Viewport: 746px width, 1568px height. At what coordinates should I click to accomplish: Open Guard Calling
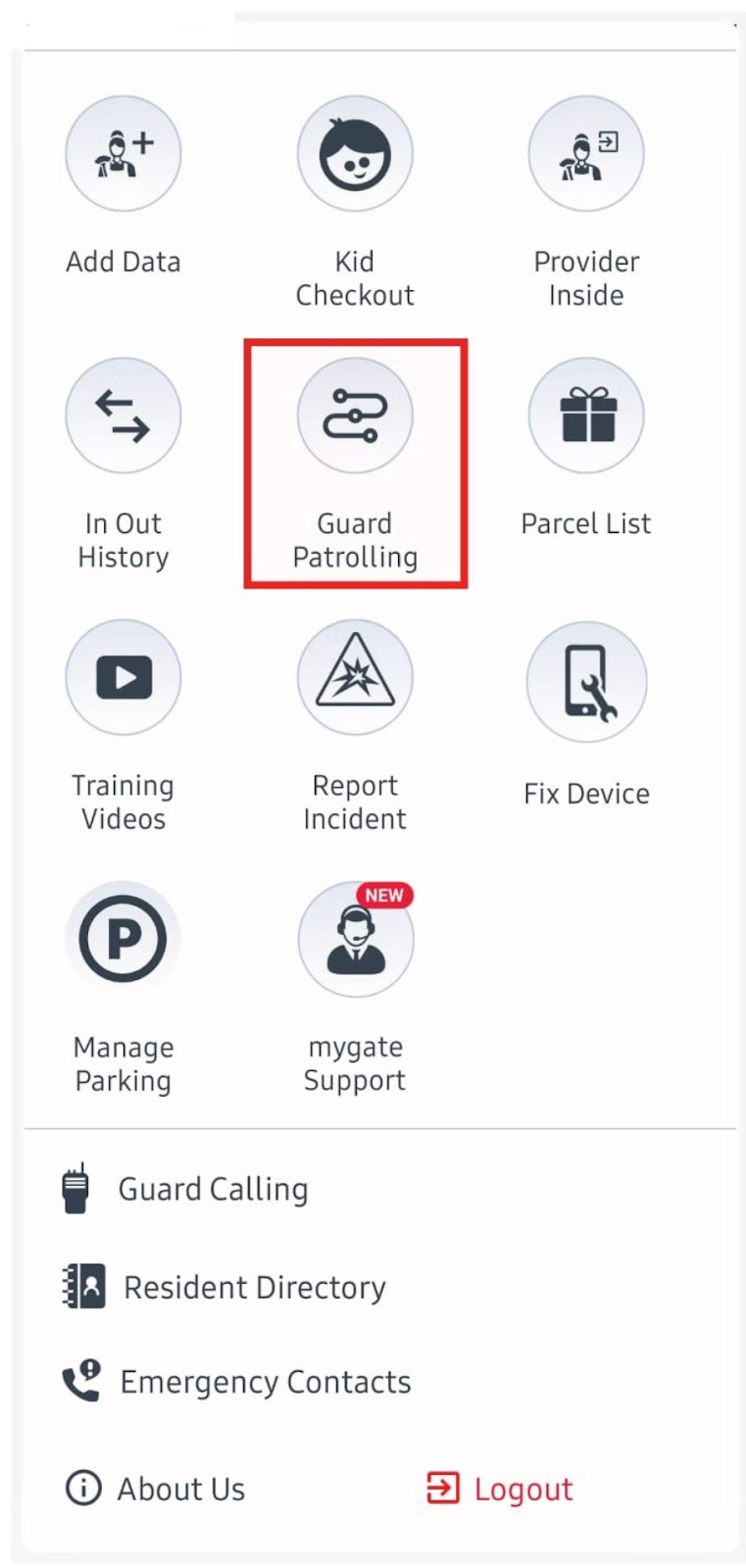tap(213, 1189)
